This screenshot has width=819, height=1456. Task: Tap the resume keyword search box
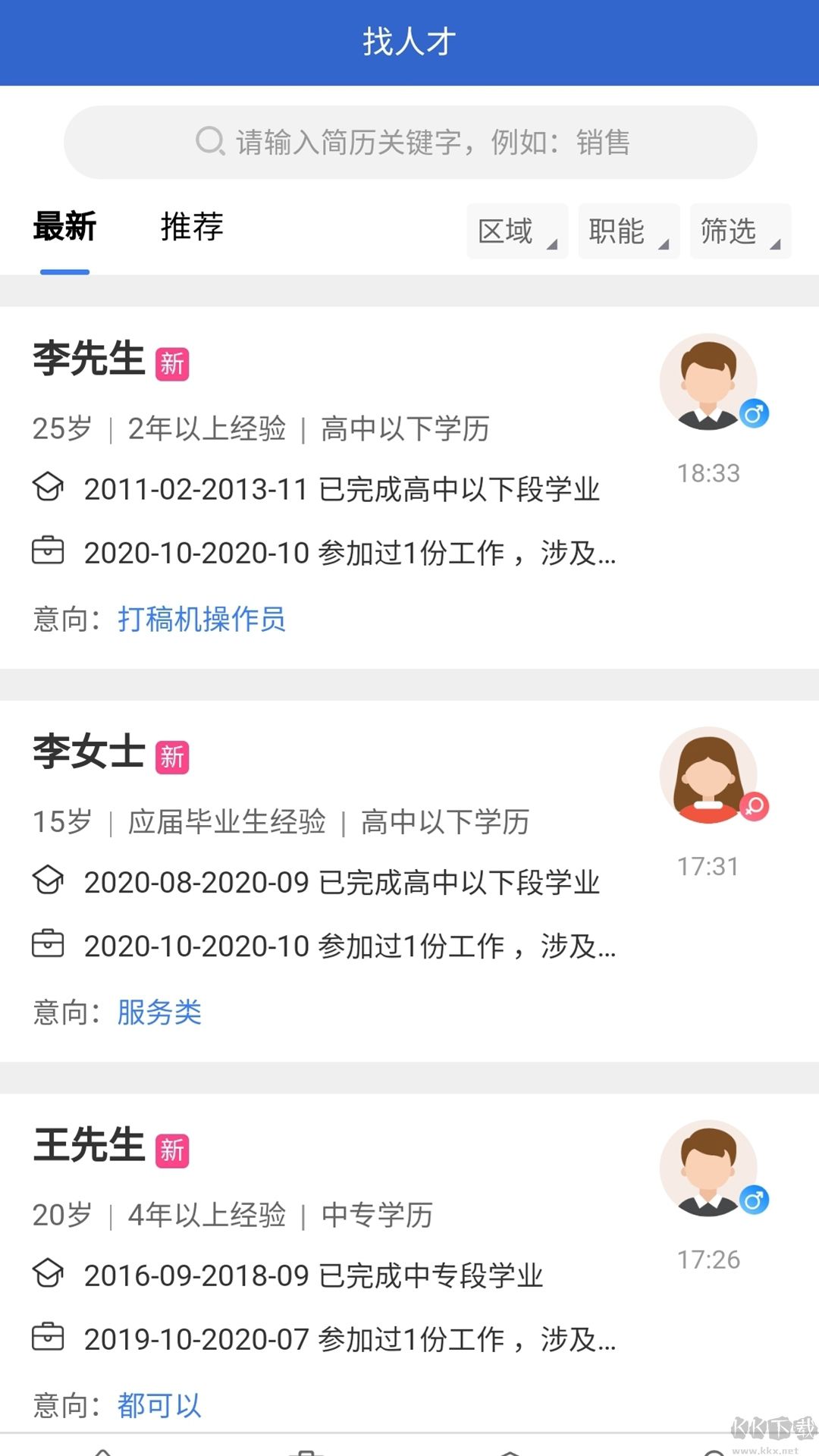pyautogui.click(x=410, y=143)
